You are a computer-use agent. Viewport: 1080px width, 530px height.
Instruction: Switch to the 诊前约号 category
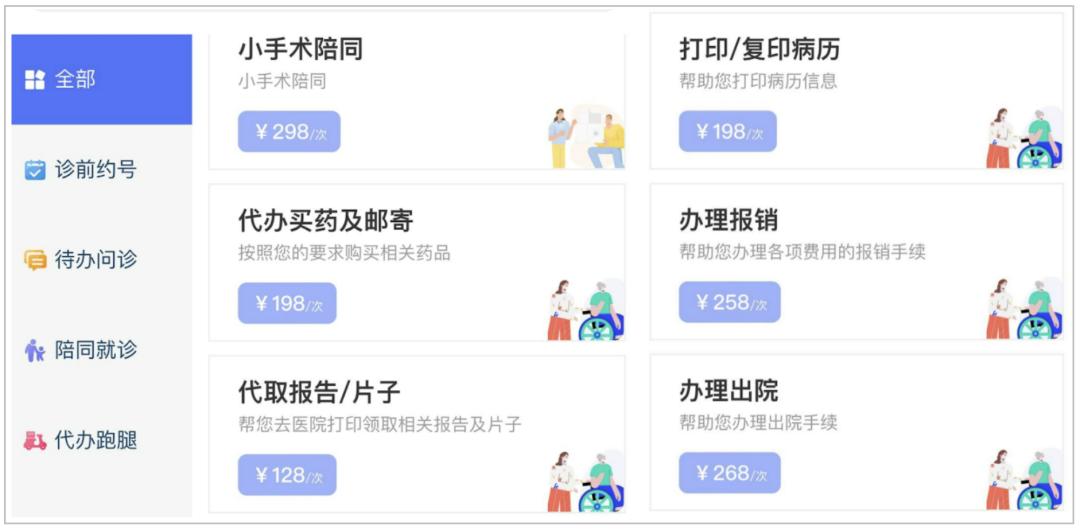click(x=100, y=170)
